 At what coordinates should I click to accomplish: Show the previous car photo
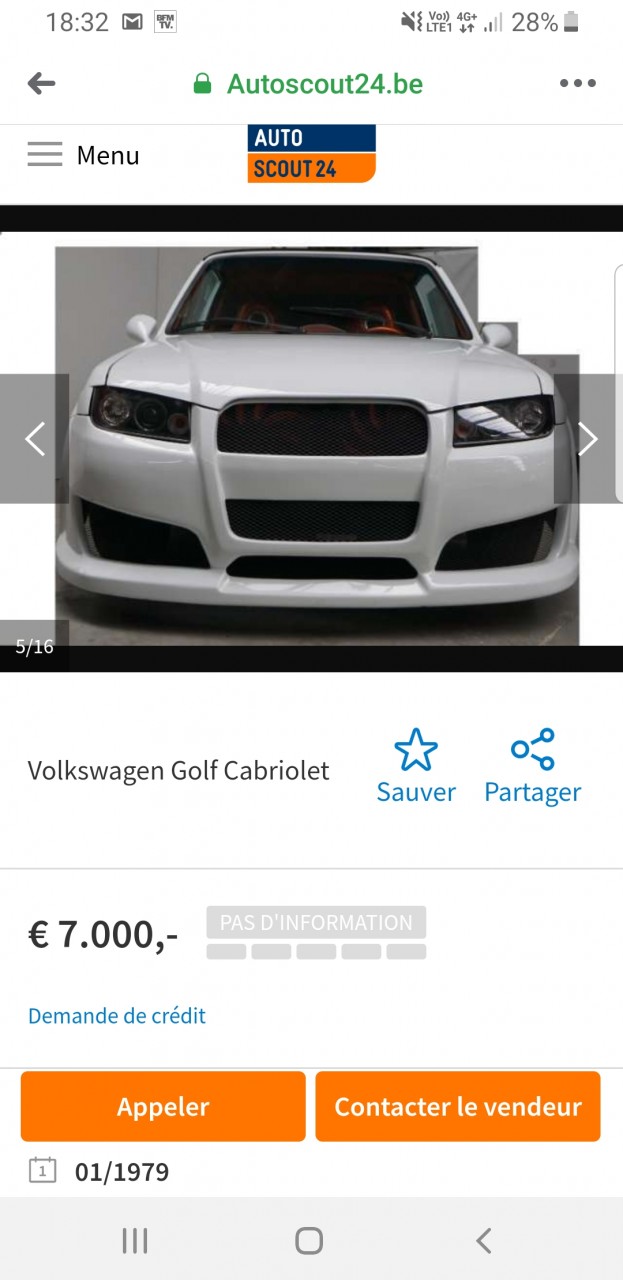click(35, 439)
